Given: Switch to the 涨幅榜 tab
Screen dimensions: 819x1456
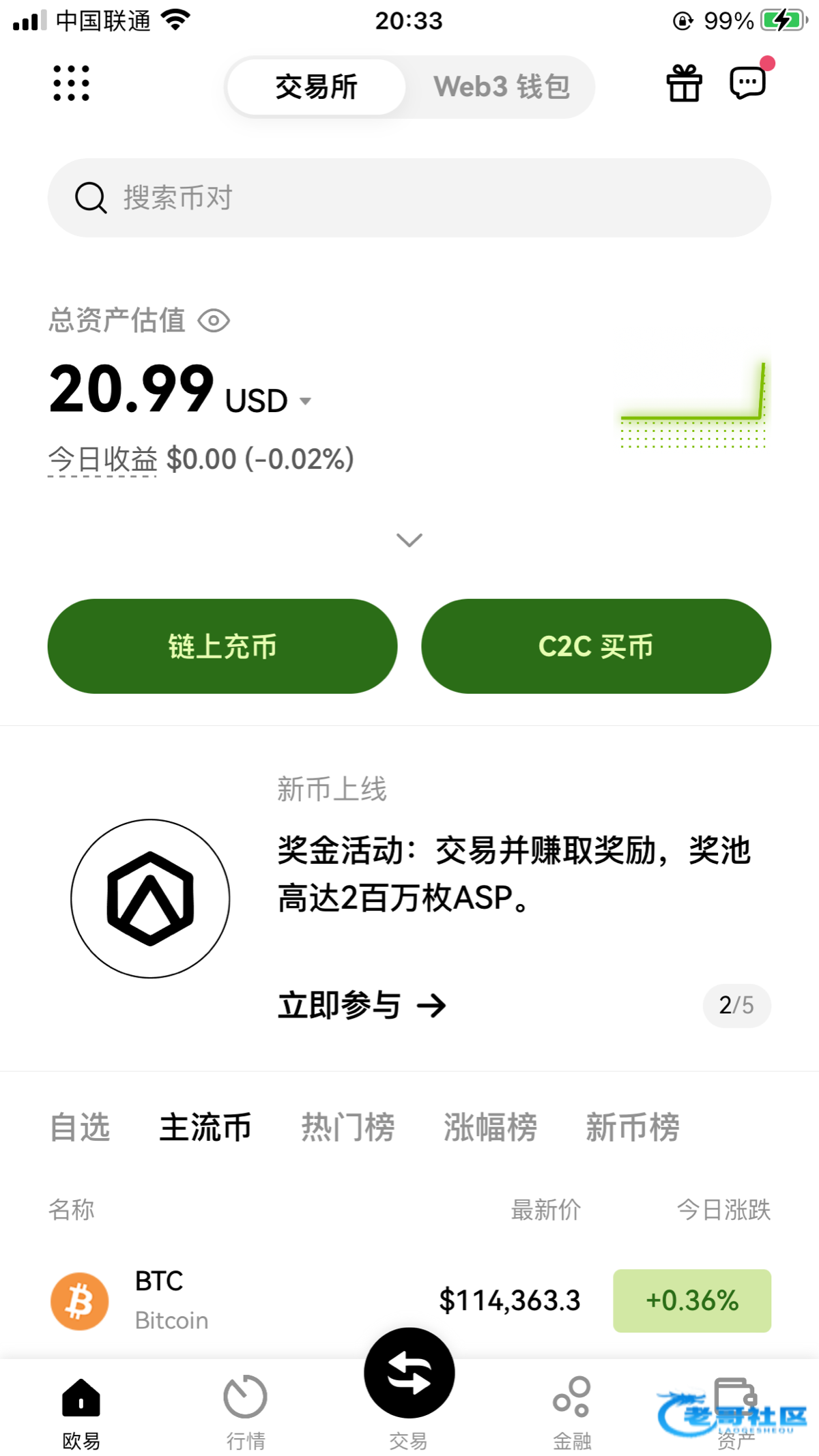Looking at the screenshot, I should pyautogui.click(x=490, y=1127).
